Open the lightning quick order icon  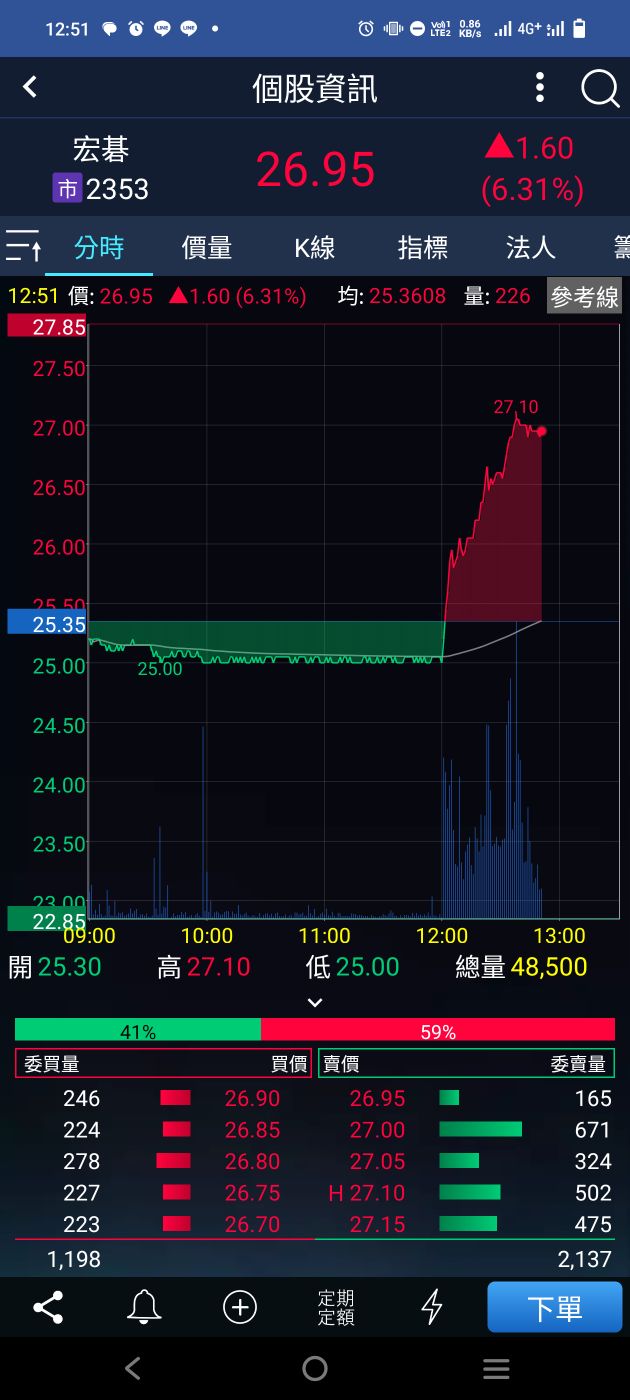[432, 1307]
